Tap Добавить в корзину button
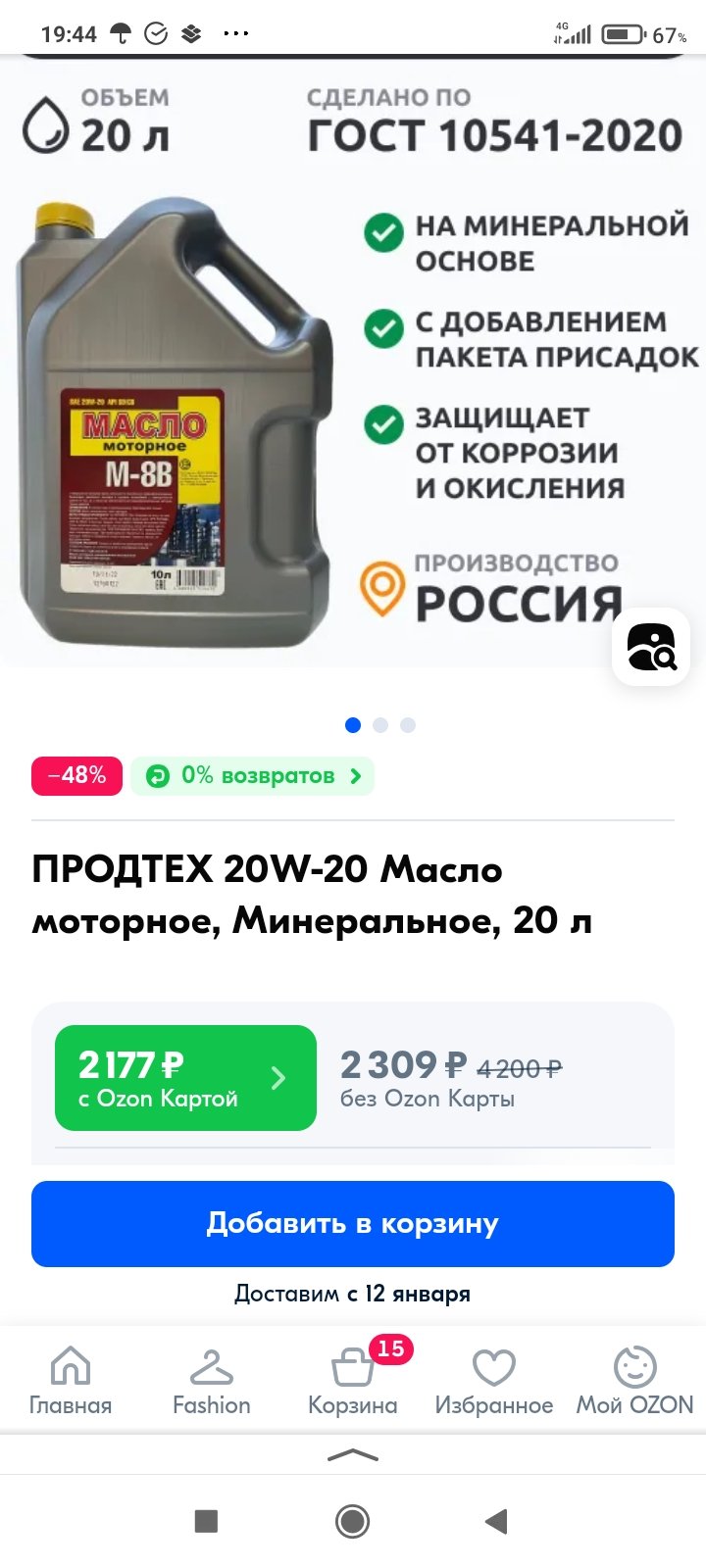706x1568 pixels. (x=353, y=1224)
